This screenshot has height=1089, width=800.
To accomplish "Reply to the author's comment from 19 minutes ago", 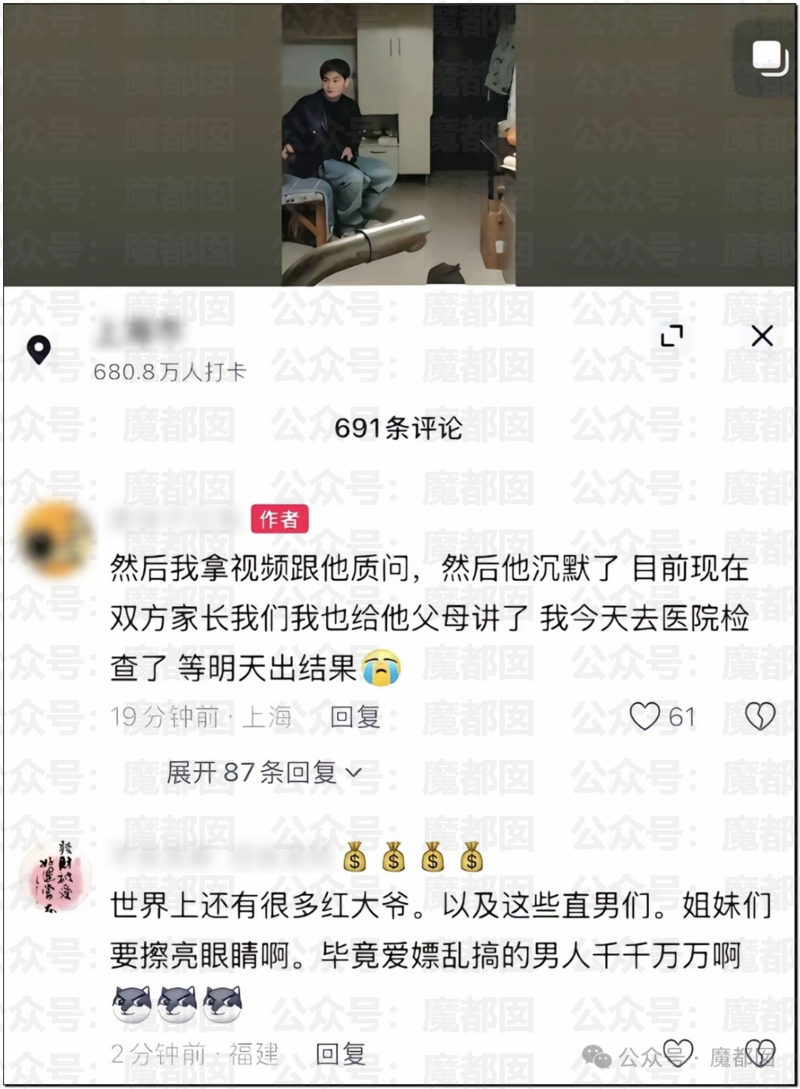I will click(x=355, y=717).
